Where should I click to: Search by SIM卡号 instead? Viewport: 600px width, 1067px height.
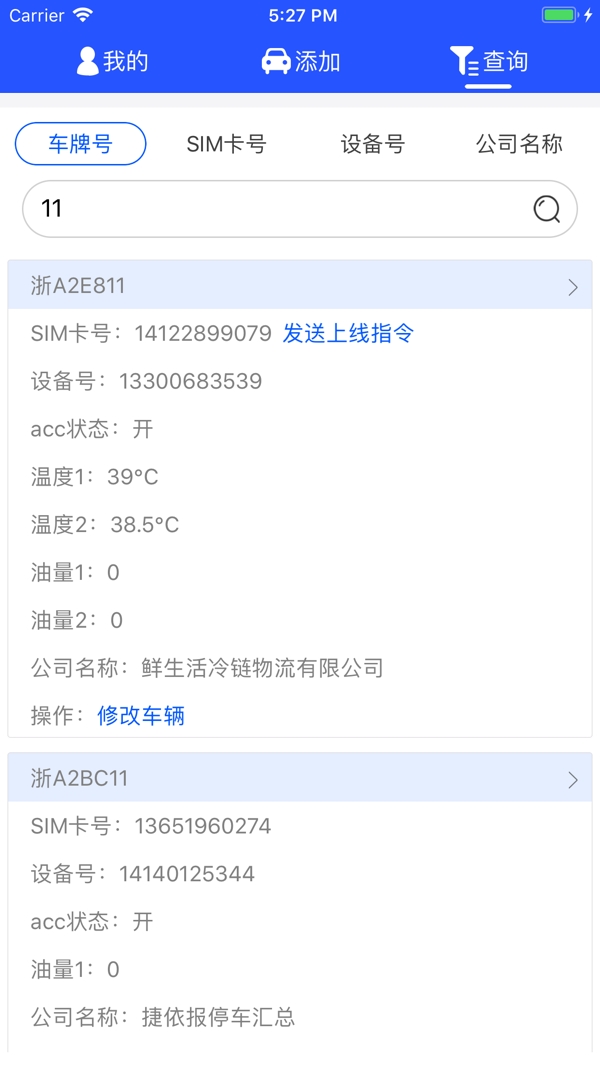[227, 144]
